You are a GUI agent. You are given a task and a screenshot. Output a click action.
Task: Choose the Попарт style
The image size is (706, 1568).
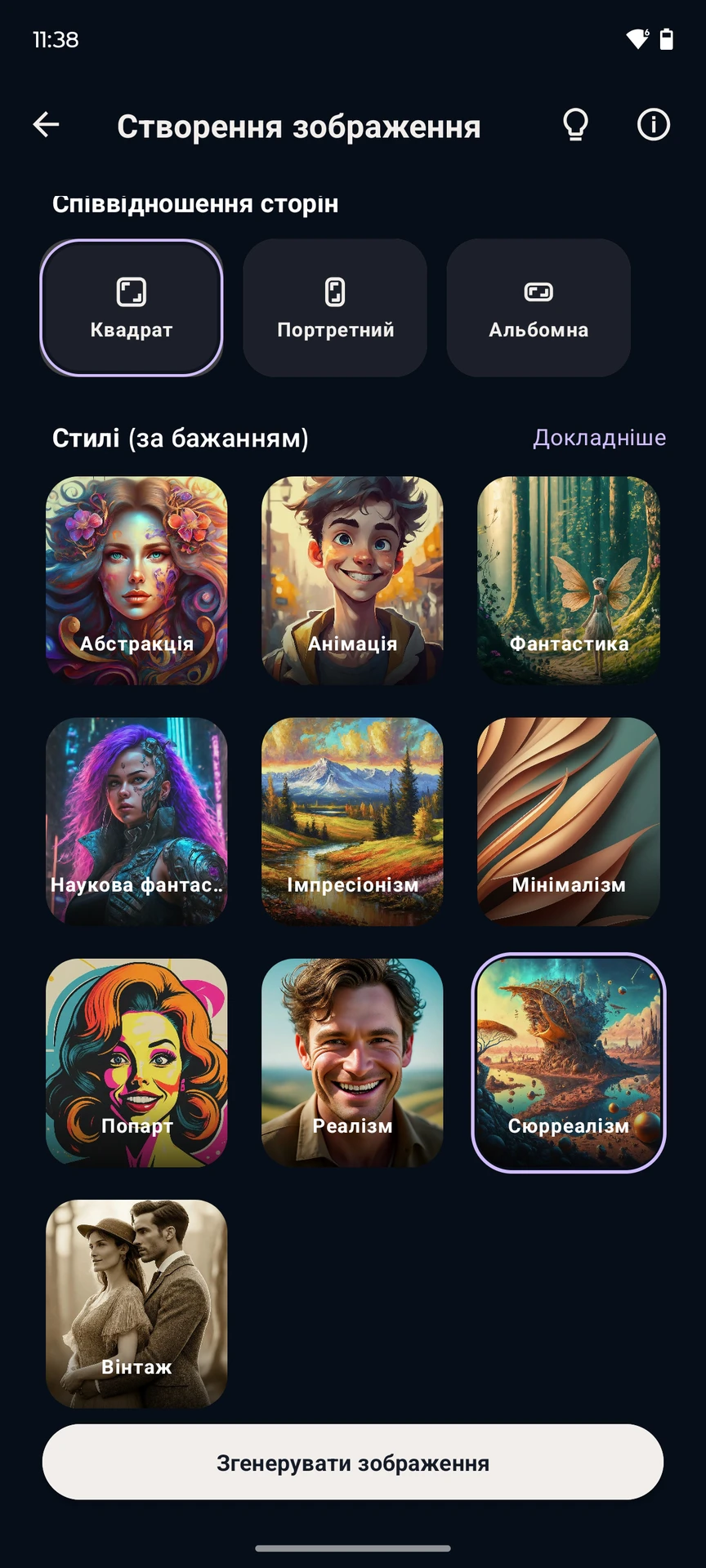coord(136,1062)
